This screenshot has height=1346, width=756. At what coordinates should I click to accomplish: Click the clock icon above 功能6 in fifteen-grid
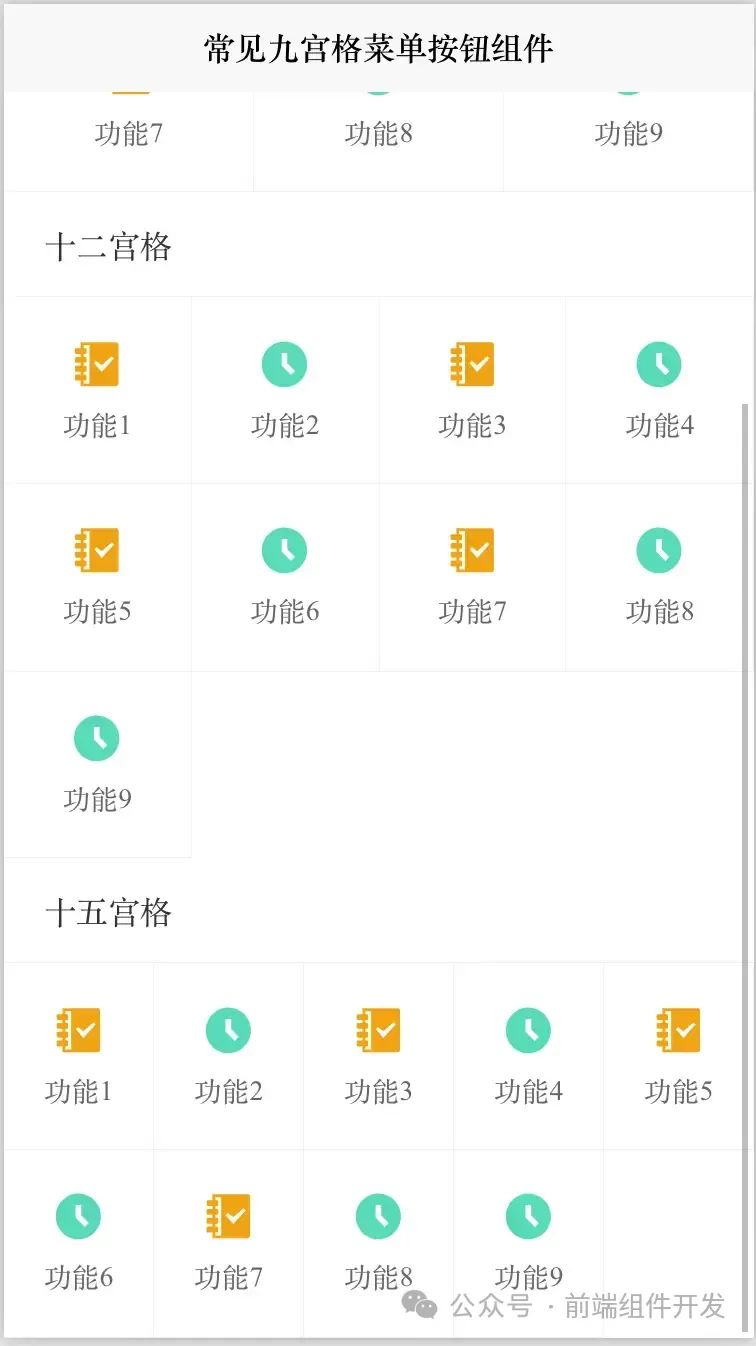point(78,1216)
